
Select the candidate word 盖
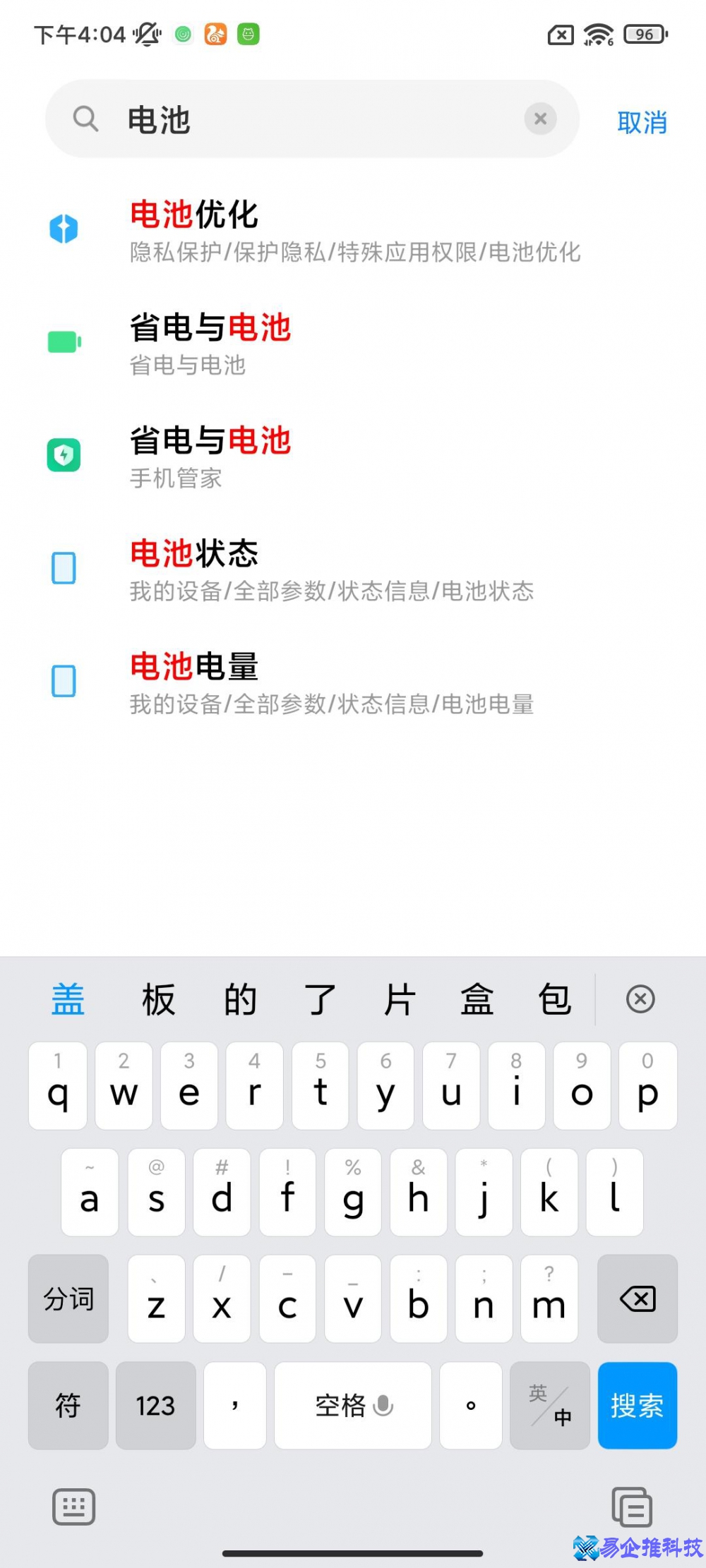click(67, 999)
